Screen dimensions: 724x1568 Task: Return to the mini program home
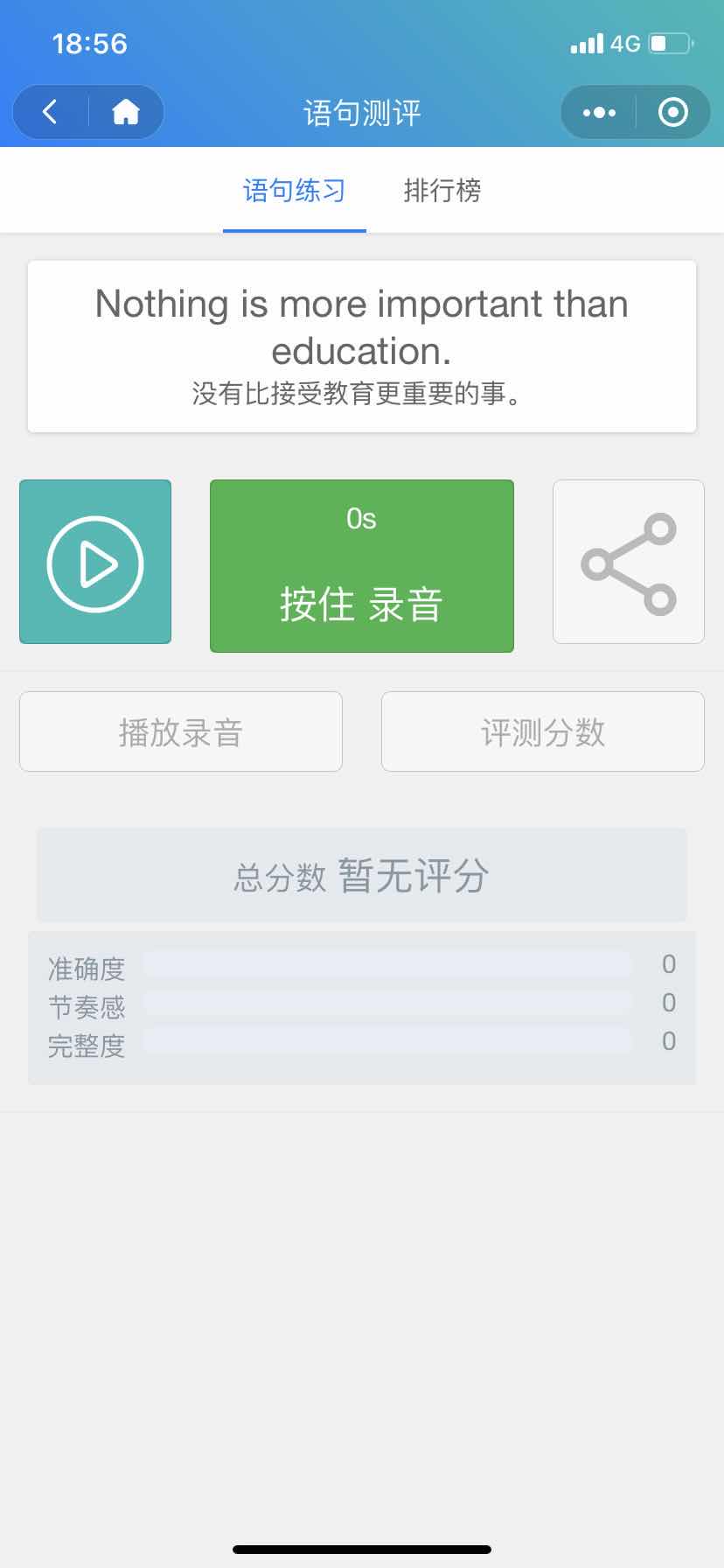click(126, 112)
